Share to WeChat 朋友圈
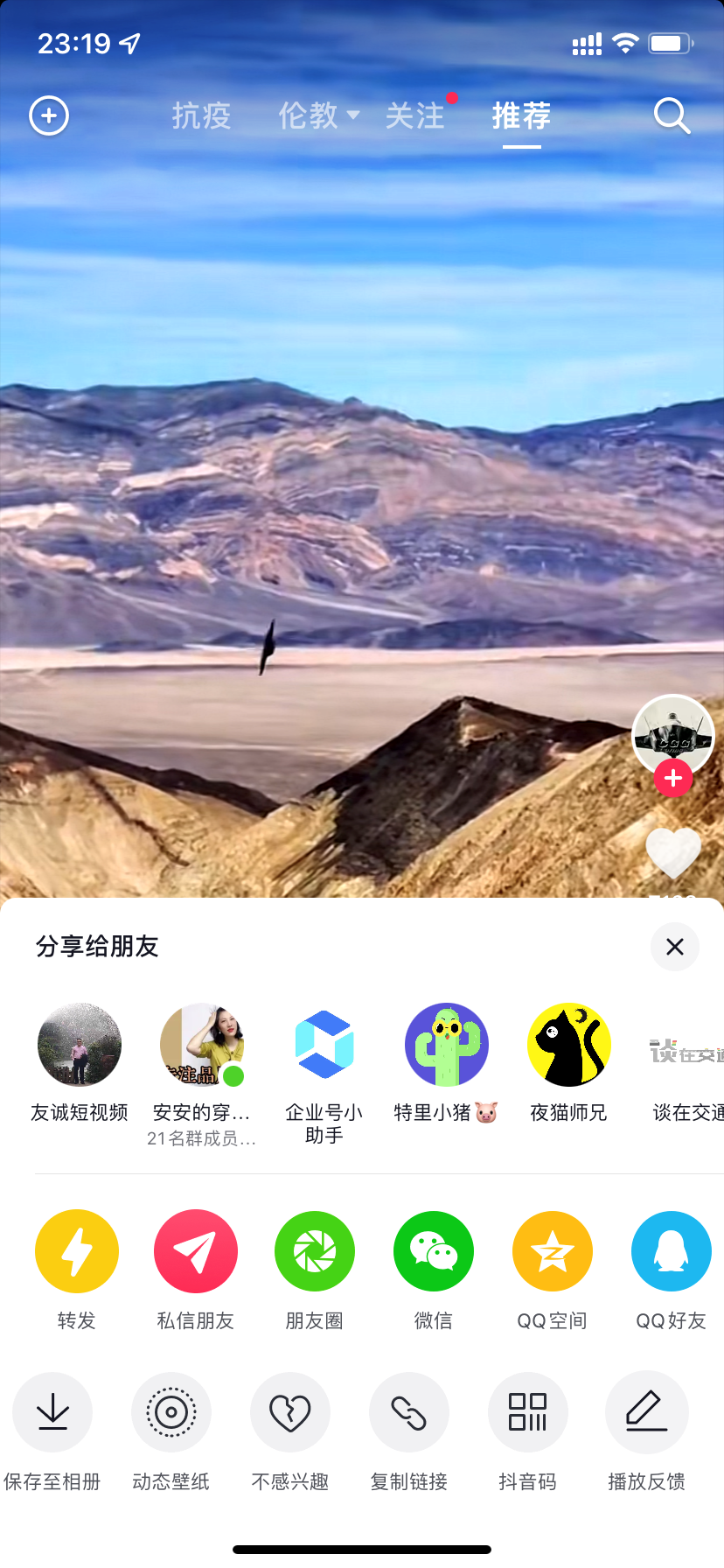The image size is (724, 1568). click(x=315, y=1251)
